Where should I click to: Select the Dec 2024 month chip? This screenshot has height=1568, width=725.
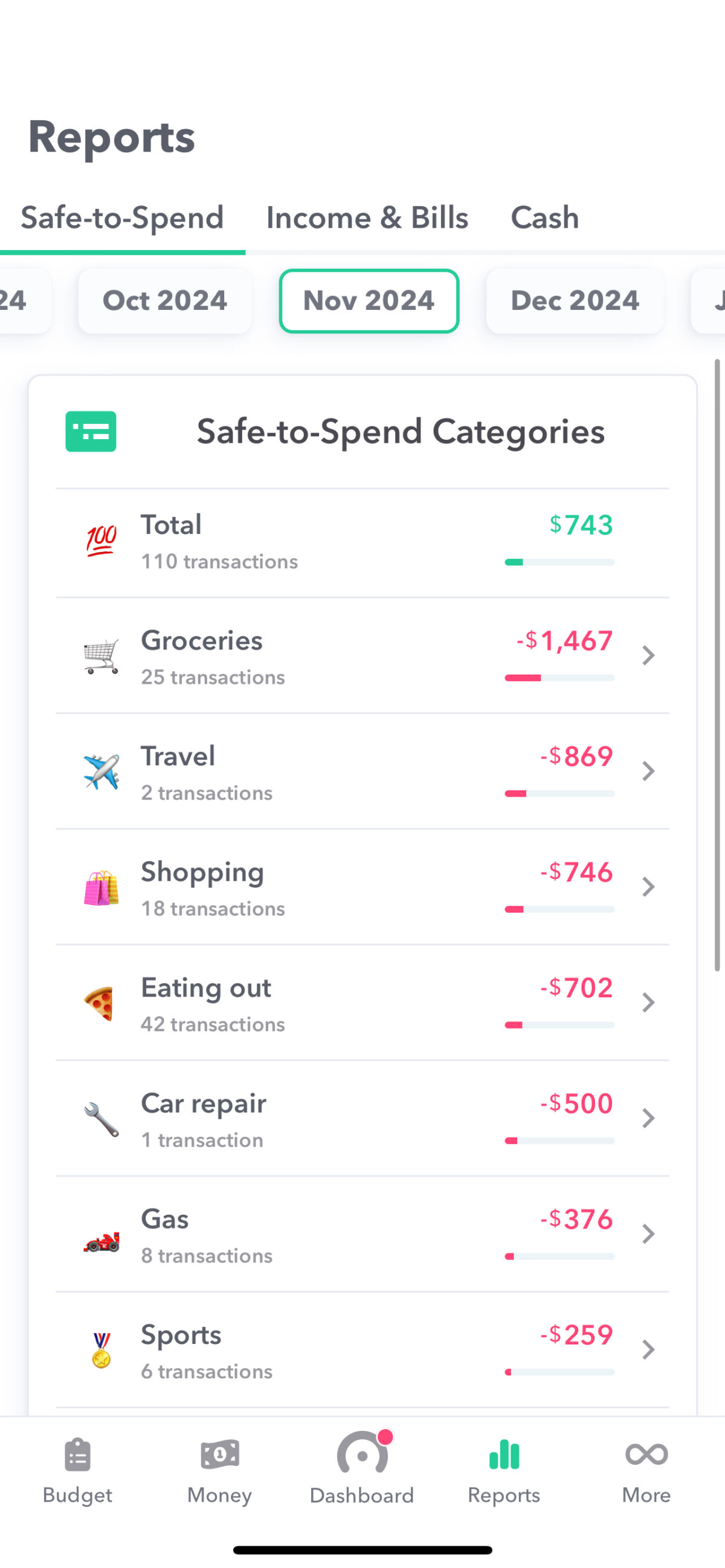tap(574, 301)
